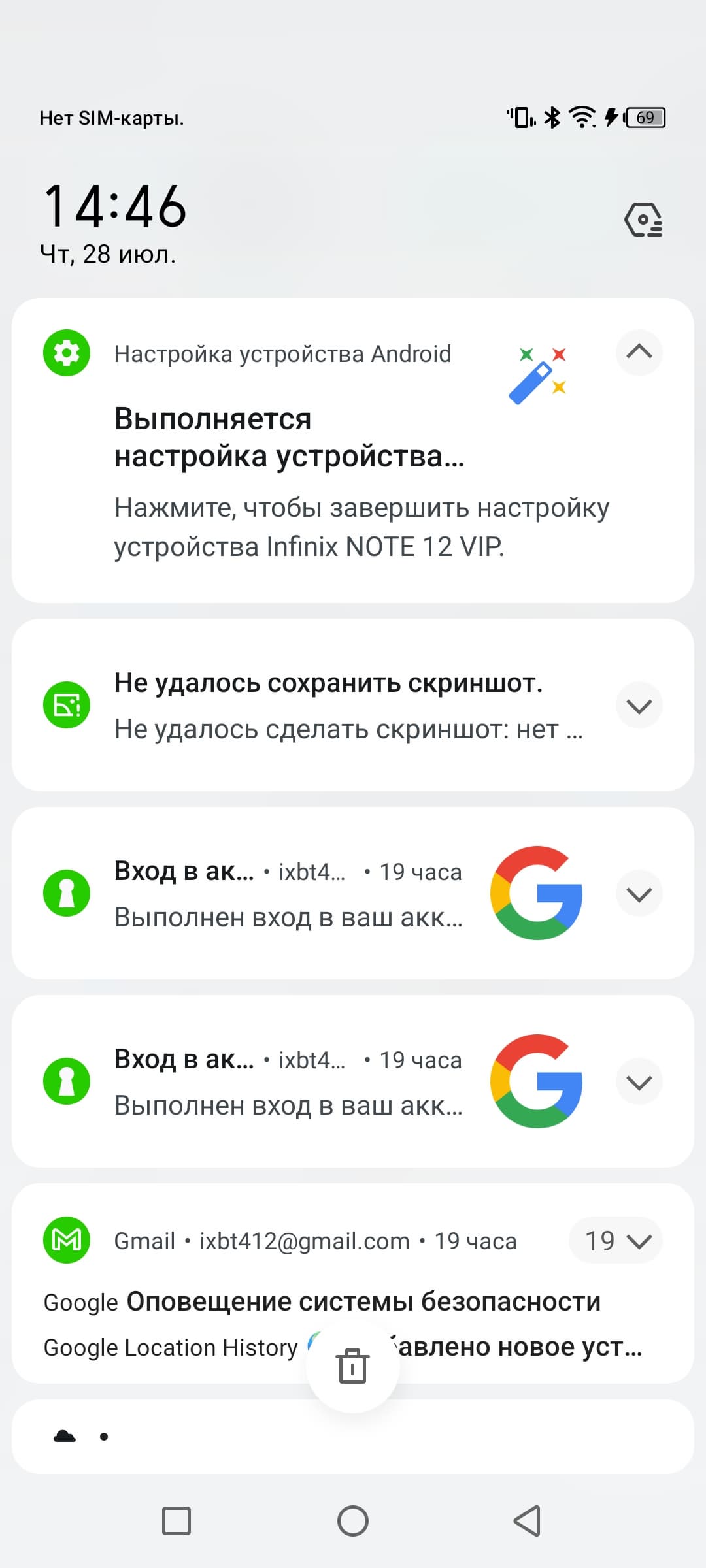Open recent apps overview
The height and width of the screenshot is (1568, 706).
tap(176, 1520)
